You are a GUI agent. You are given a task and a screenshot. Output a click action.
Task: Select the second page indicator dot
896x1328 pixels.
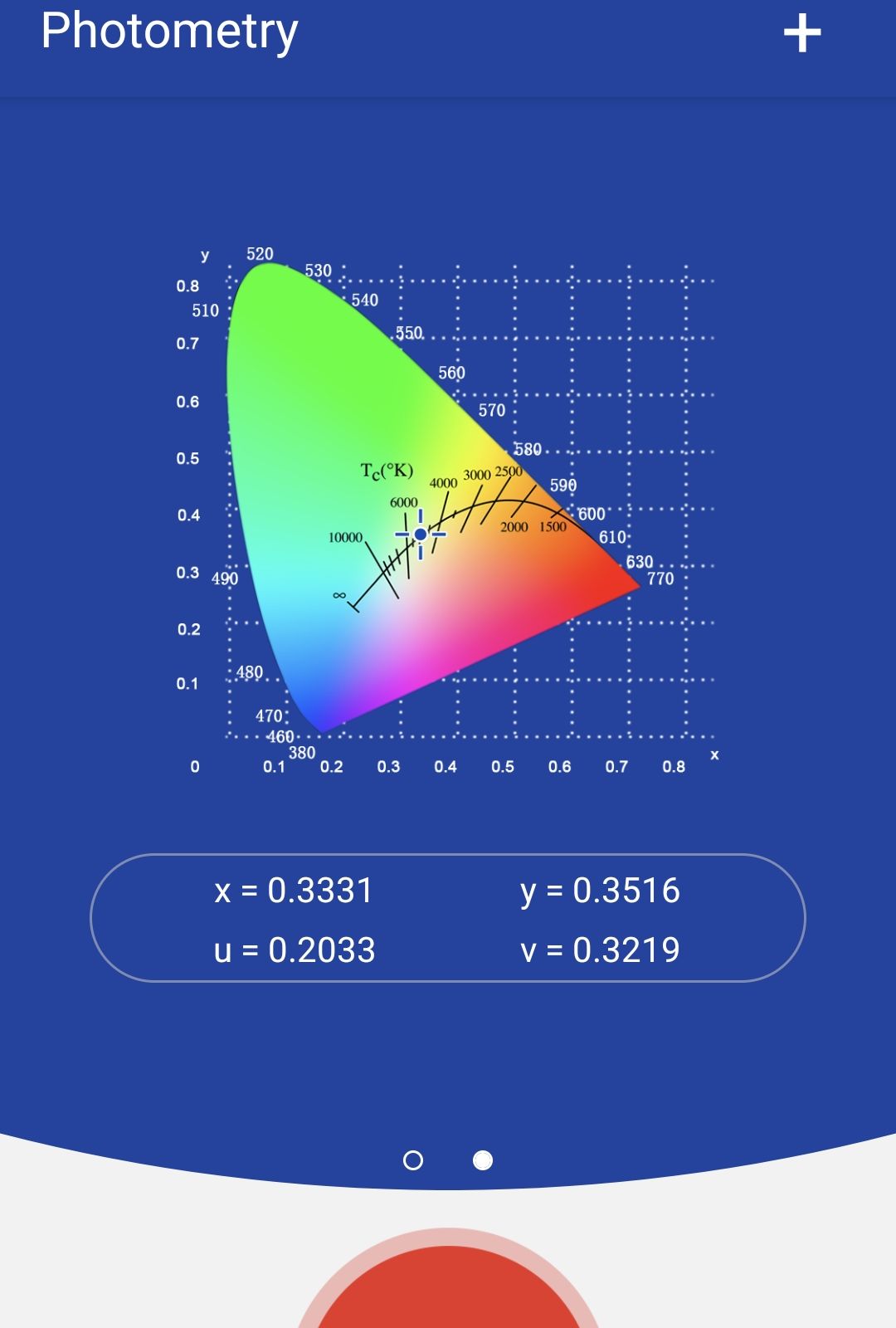pos(482,1160)
